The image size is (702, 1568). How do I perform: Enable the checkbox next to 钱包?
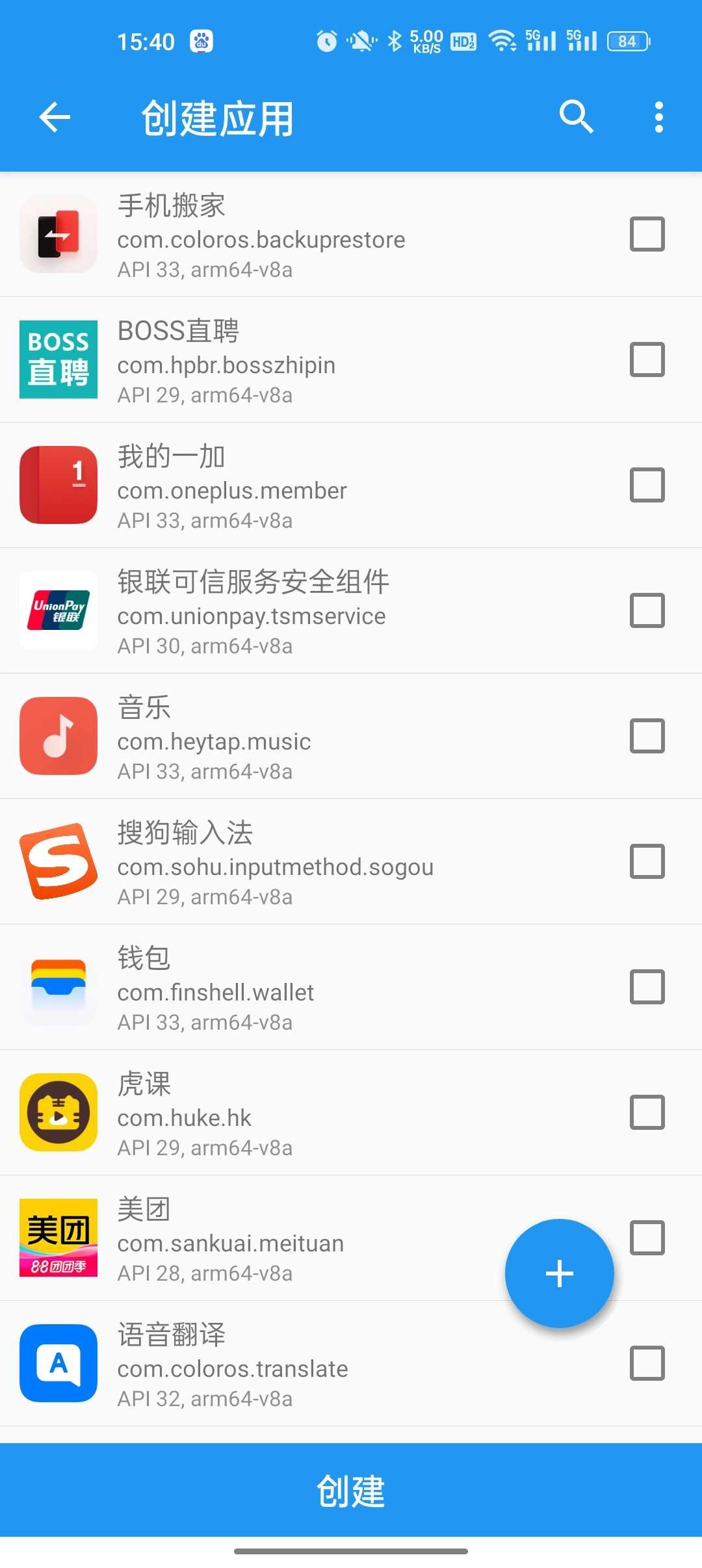click(647, 987)
